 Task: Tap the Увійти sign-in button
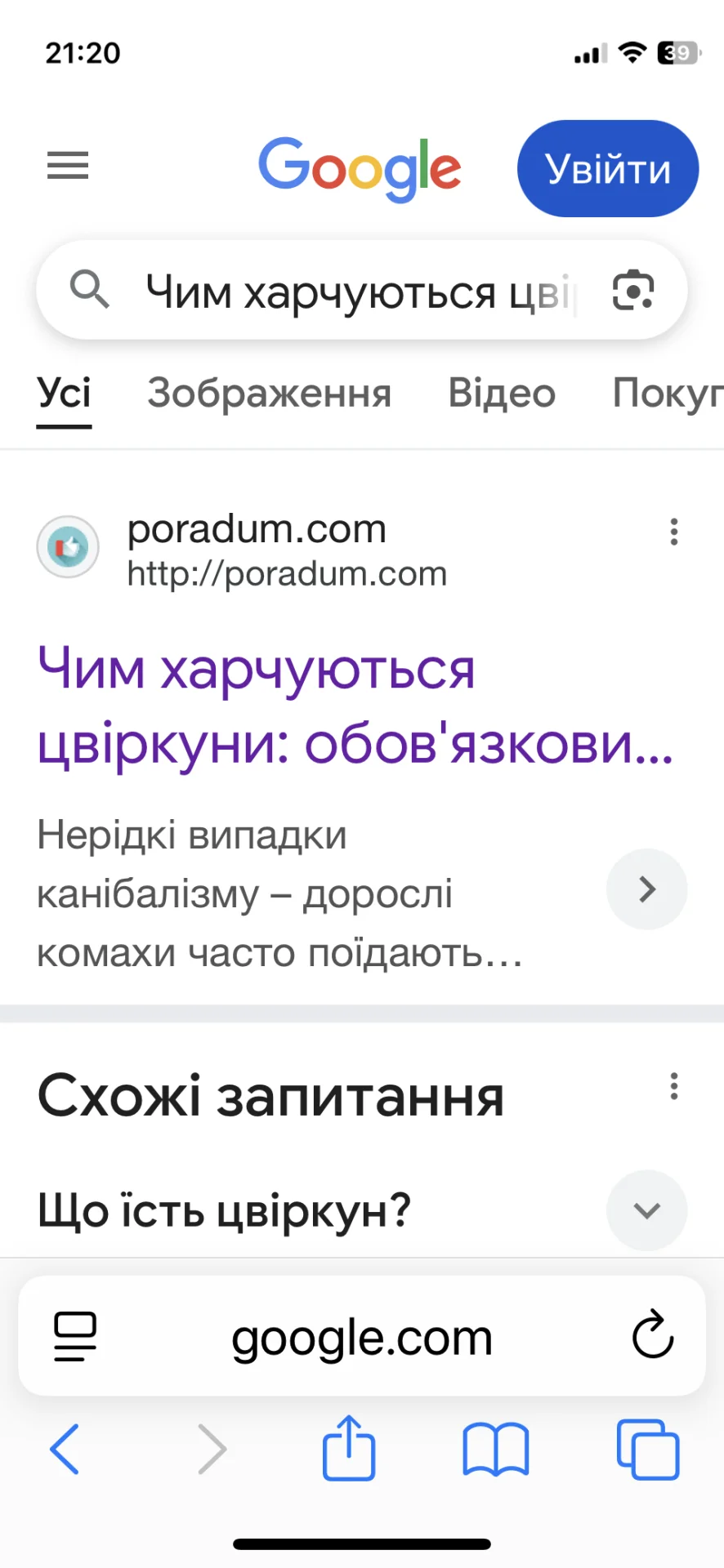[x=607, y=169]
